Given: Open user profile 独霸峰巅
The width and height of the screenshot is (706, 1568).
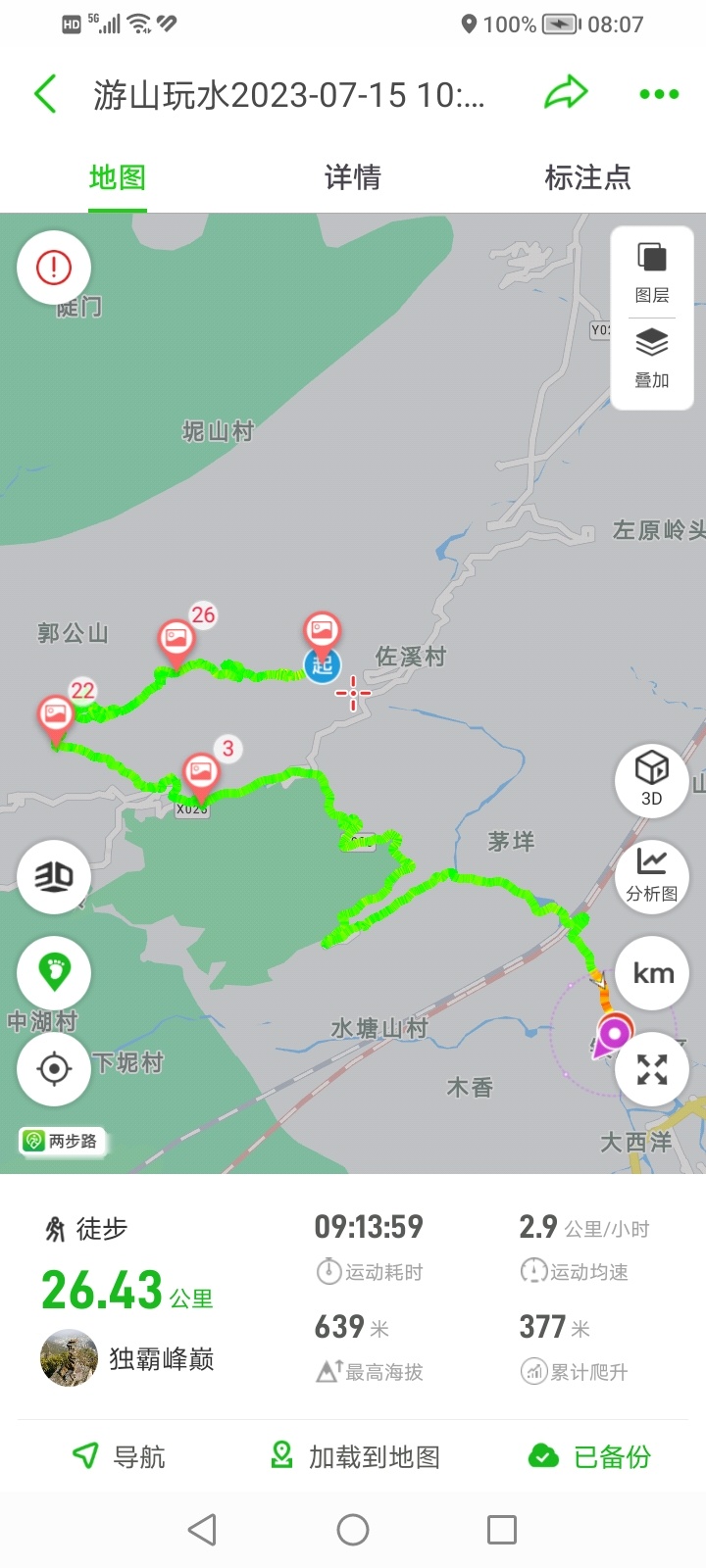Looking at the screenshot, I should point(127,1358).
